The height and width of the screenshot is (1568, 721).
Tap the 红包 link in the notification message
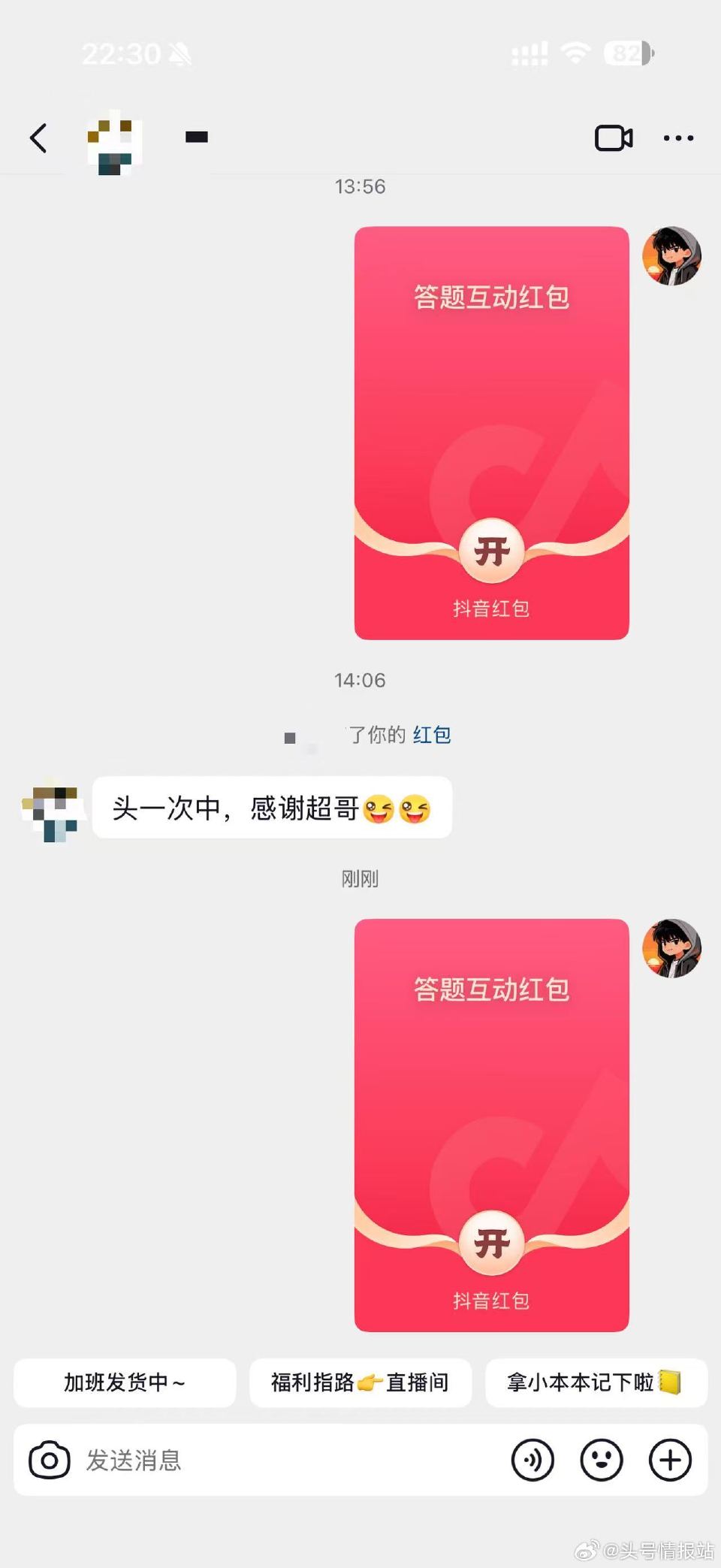pyautogui.click(x=431, y=735)
